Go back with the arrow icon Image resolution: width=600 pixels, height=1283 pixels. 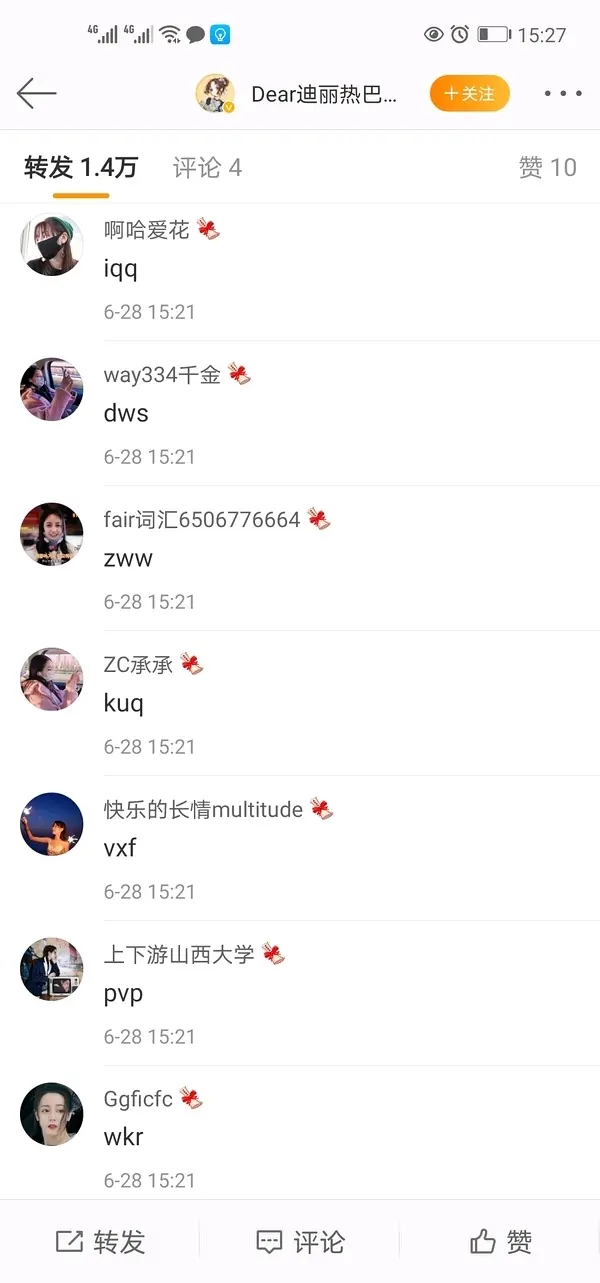[37, 93]
